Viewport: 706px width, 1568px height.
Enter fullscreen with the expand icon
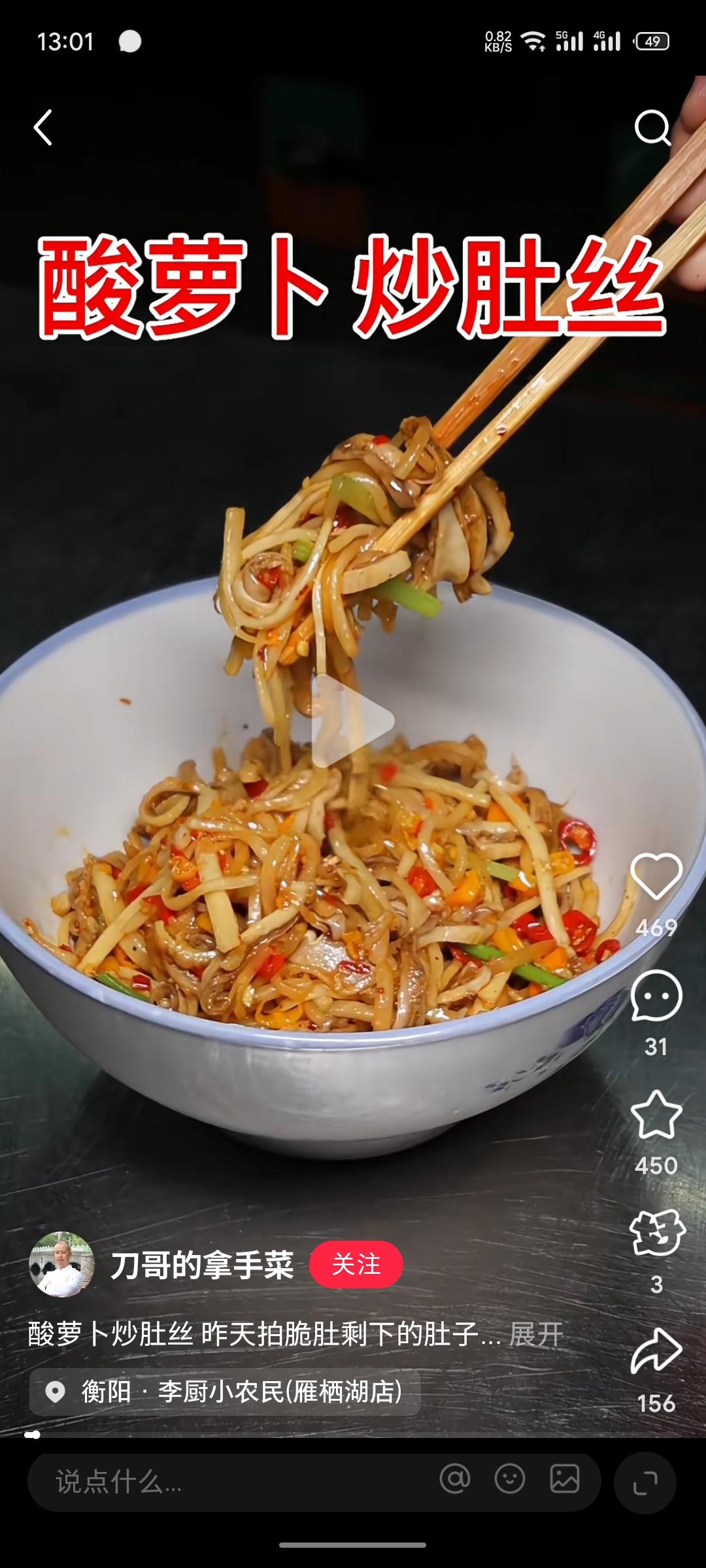coord(645,1482)
